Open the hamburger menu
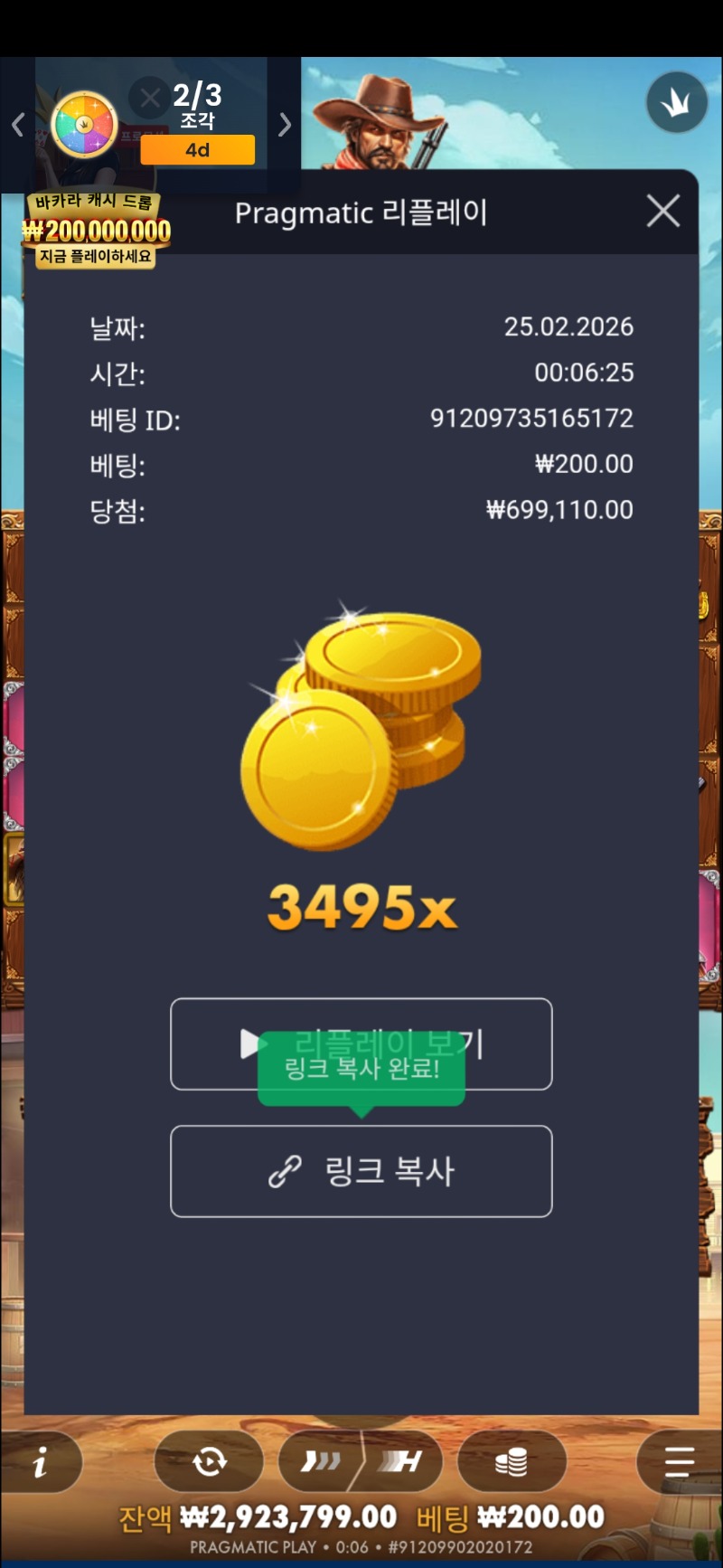Viewport: 723px width, 1568px height. click(x=679, y=1461)
